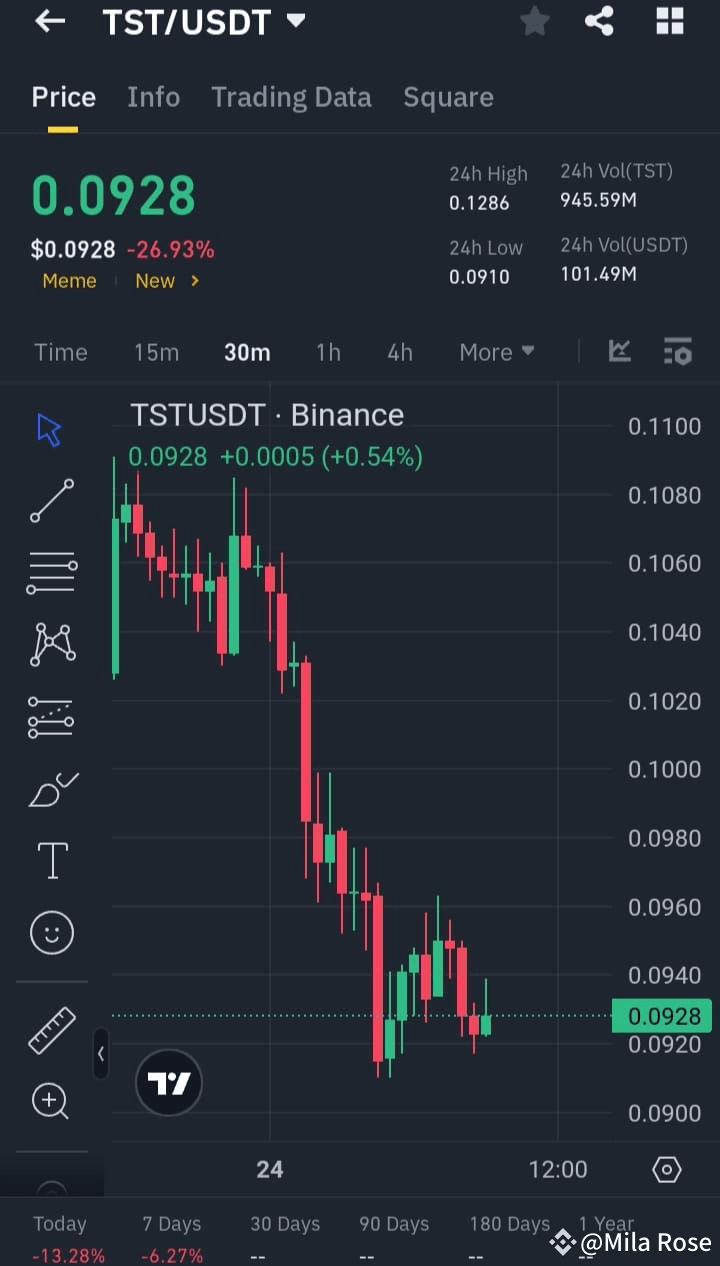Choose the brush drawing tool
Viewport: 720px width, 1266px height.
[x=50, y=789]
